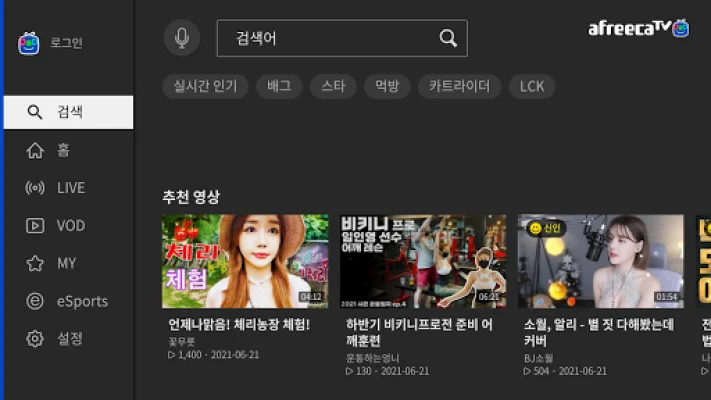This screenshot has width=711, height=400.
Task: Select the 실시간 인기 chip
Action: (205, 86)
